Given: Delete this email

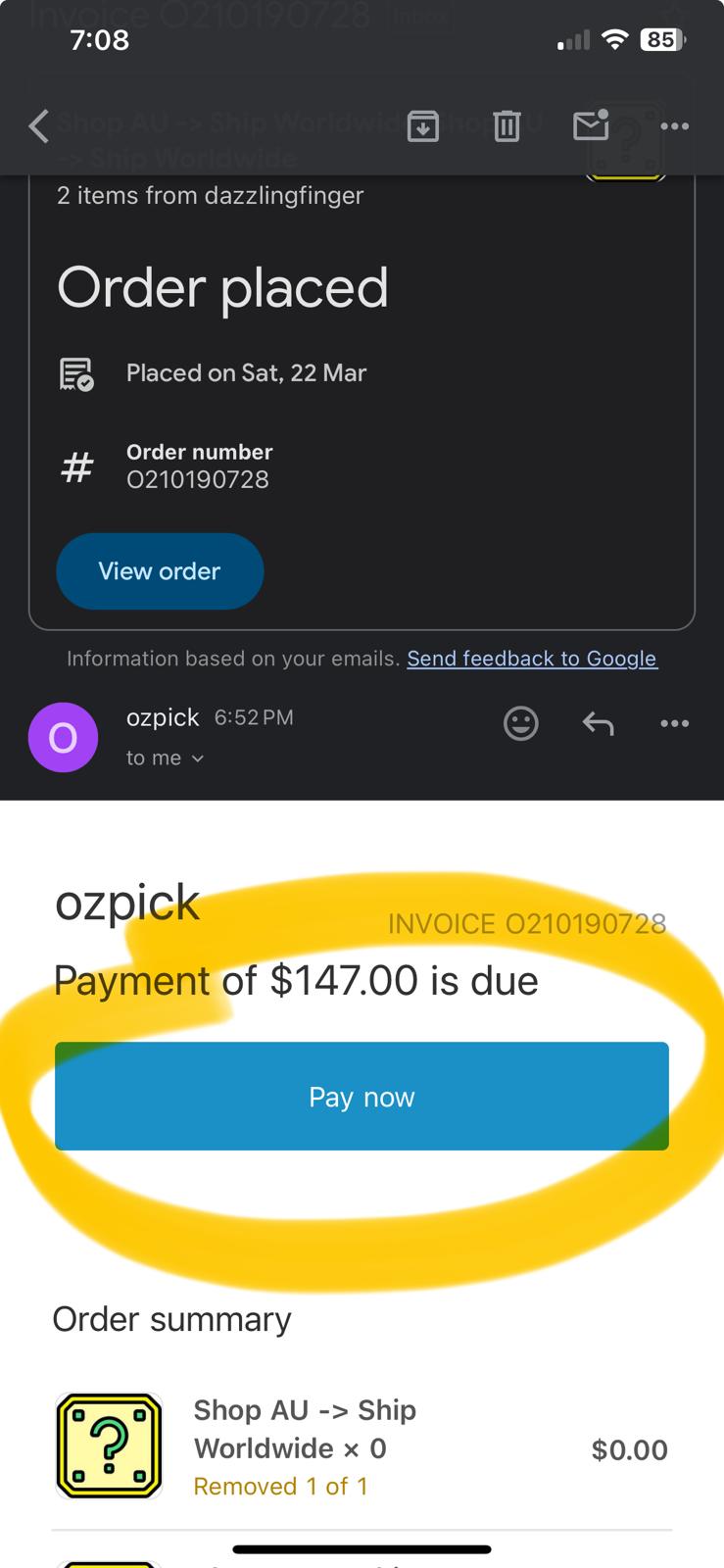Looking at the screenshot, I should (507, 126).
